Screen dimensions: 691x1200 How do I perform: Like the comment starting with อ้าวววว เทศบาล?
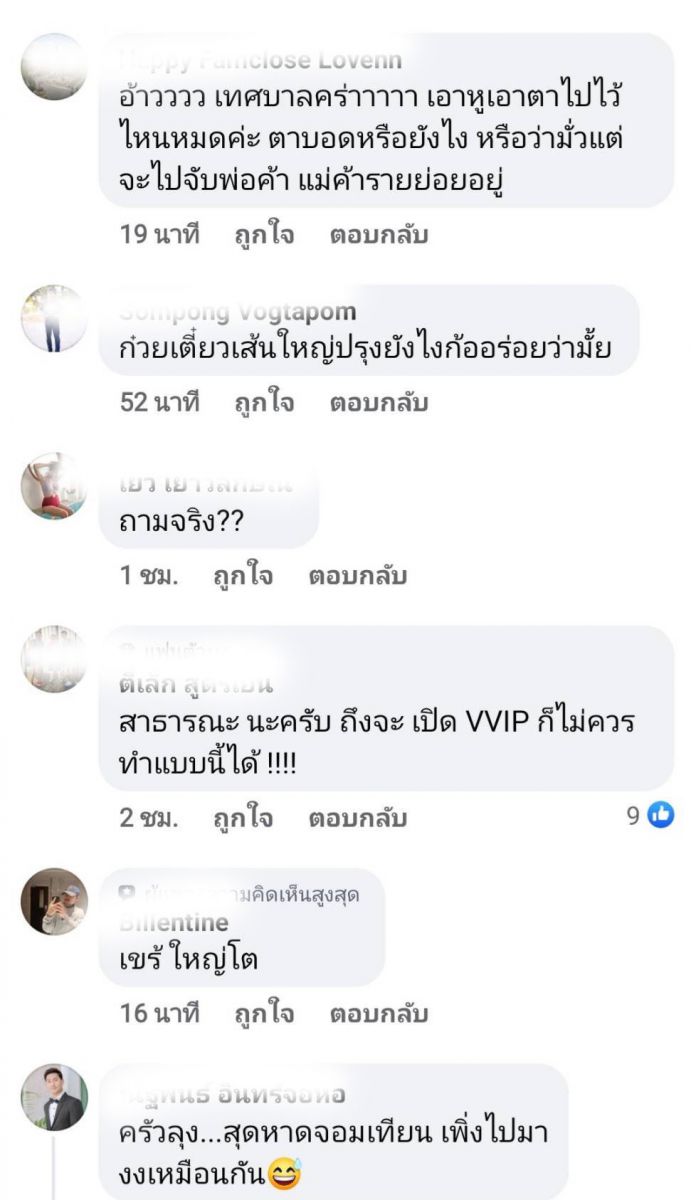tap(264, 236)
